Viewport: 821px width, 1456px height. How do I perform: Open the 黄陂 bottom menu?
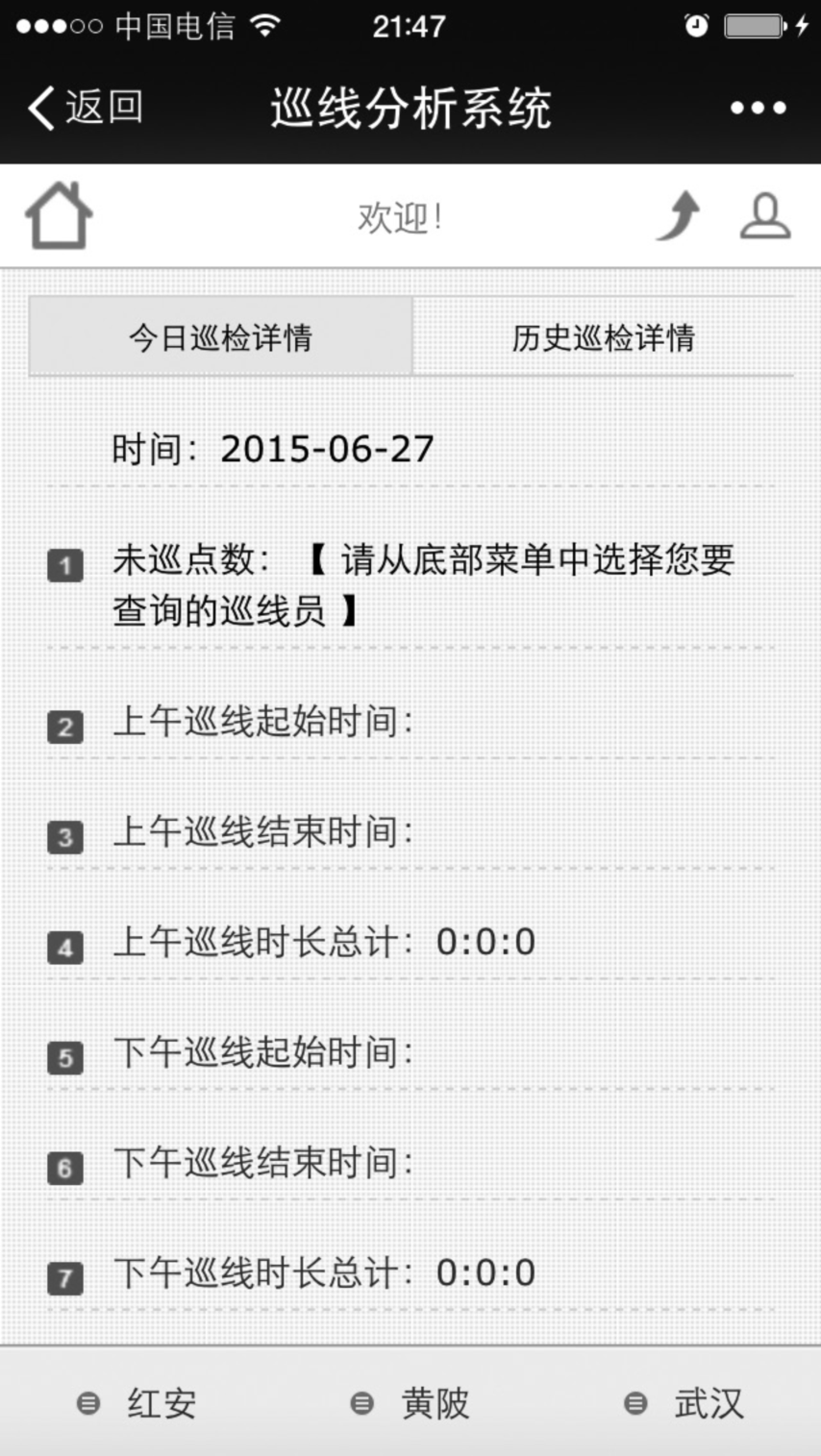point(410,1403)
